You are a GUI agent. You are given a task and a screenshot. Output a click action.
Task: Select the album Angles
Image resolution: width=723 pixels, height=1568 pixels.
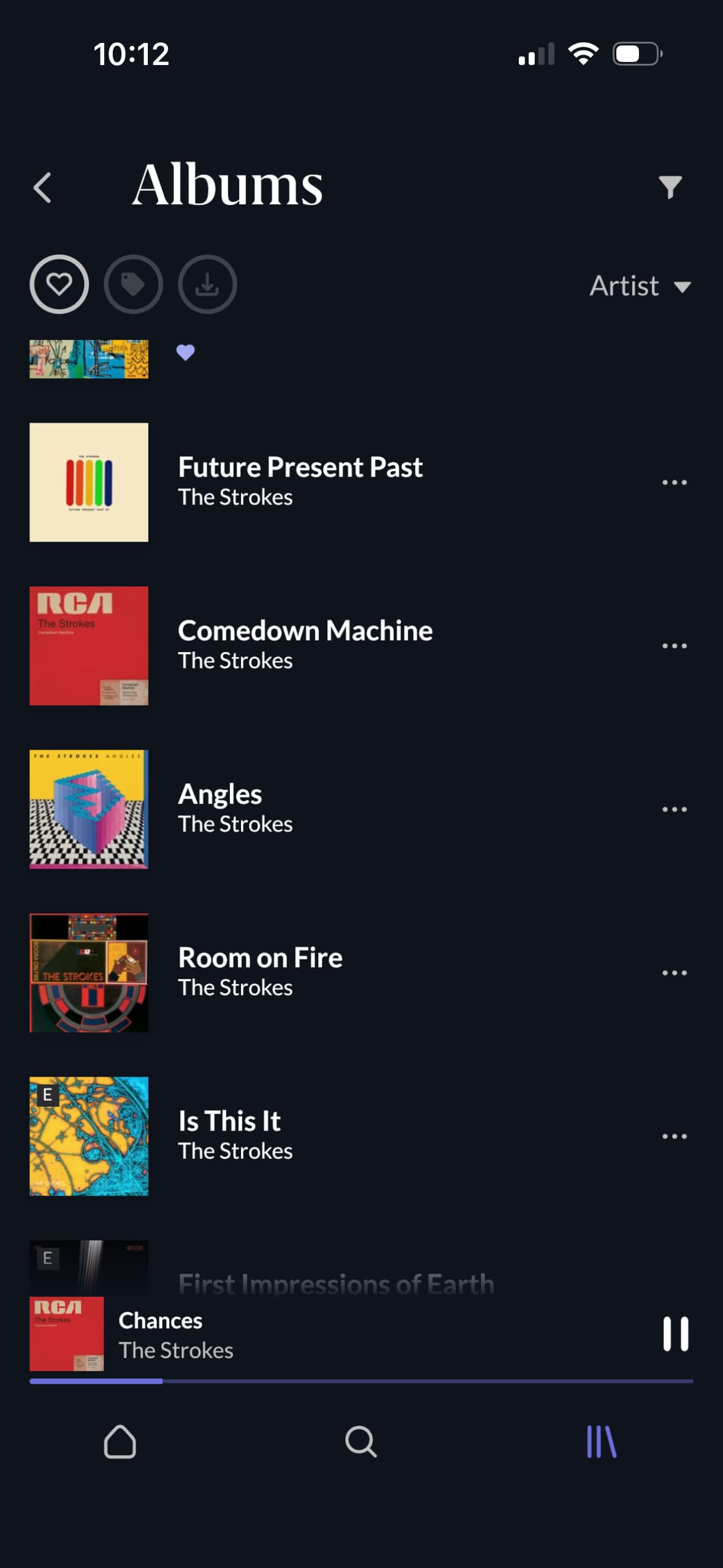pos(245,809)
